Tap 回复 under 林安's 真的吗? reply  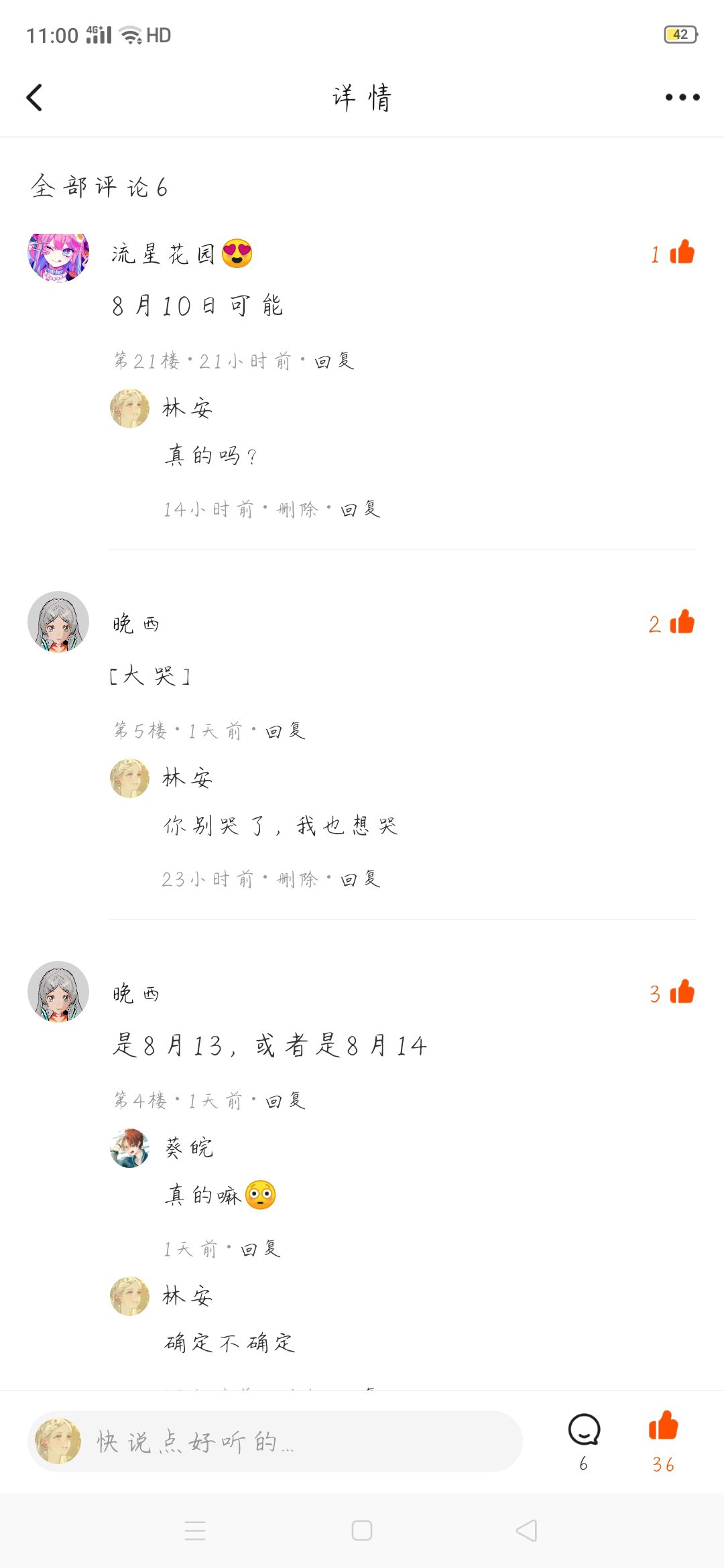(x=360, y=510)
